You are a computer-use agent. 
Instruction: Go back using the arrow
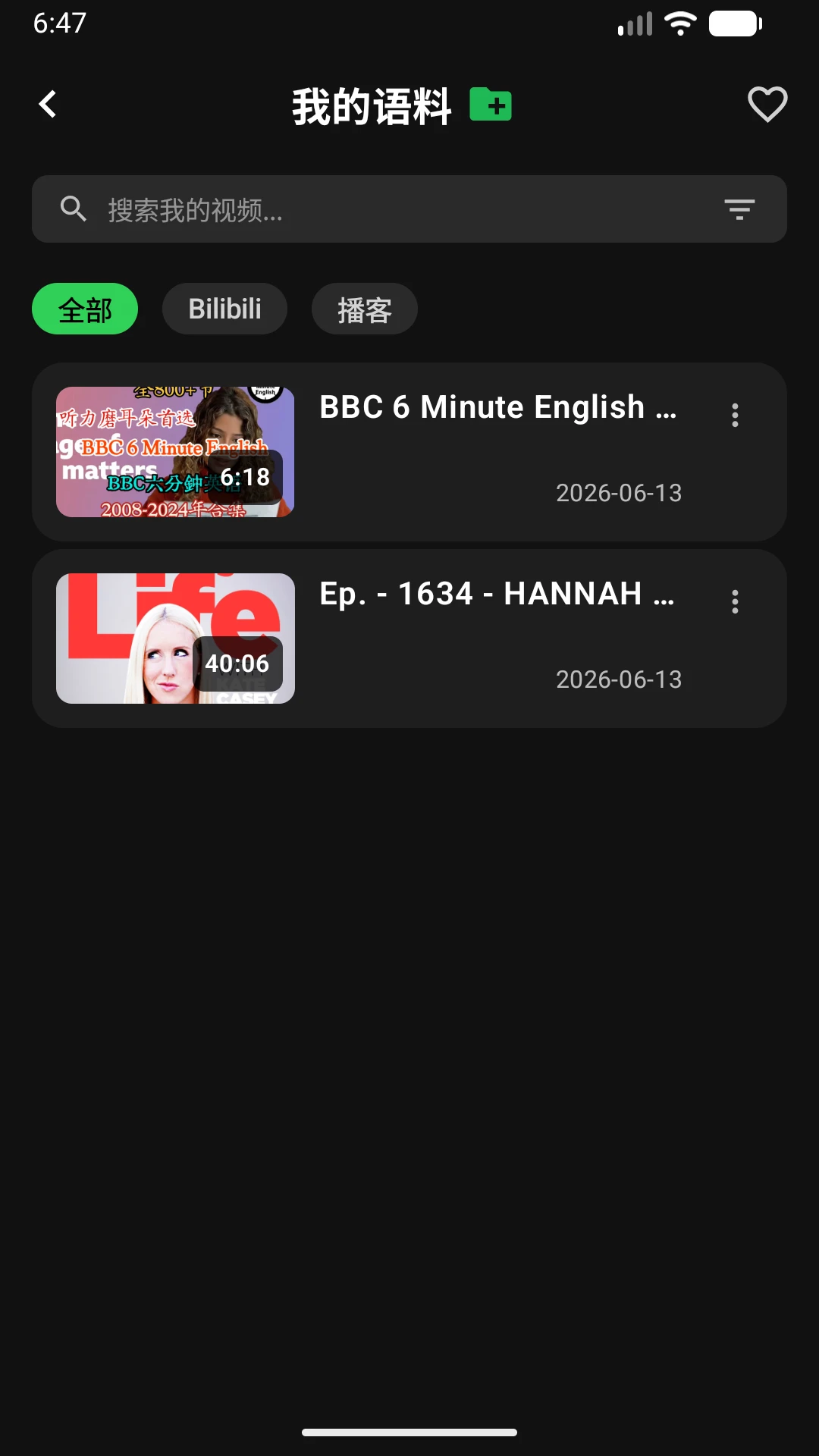pos(48,105)
